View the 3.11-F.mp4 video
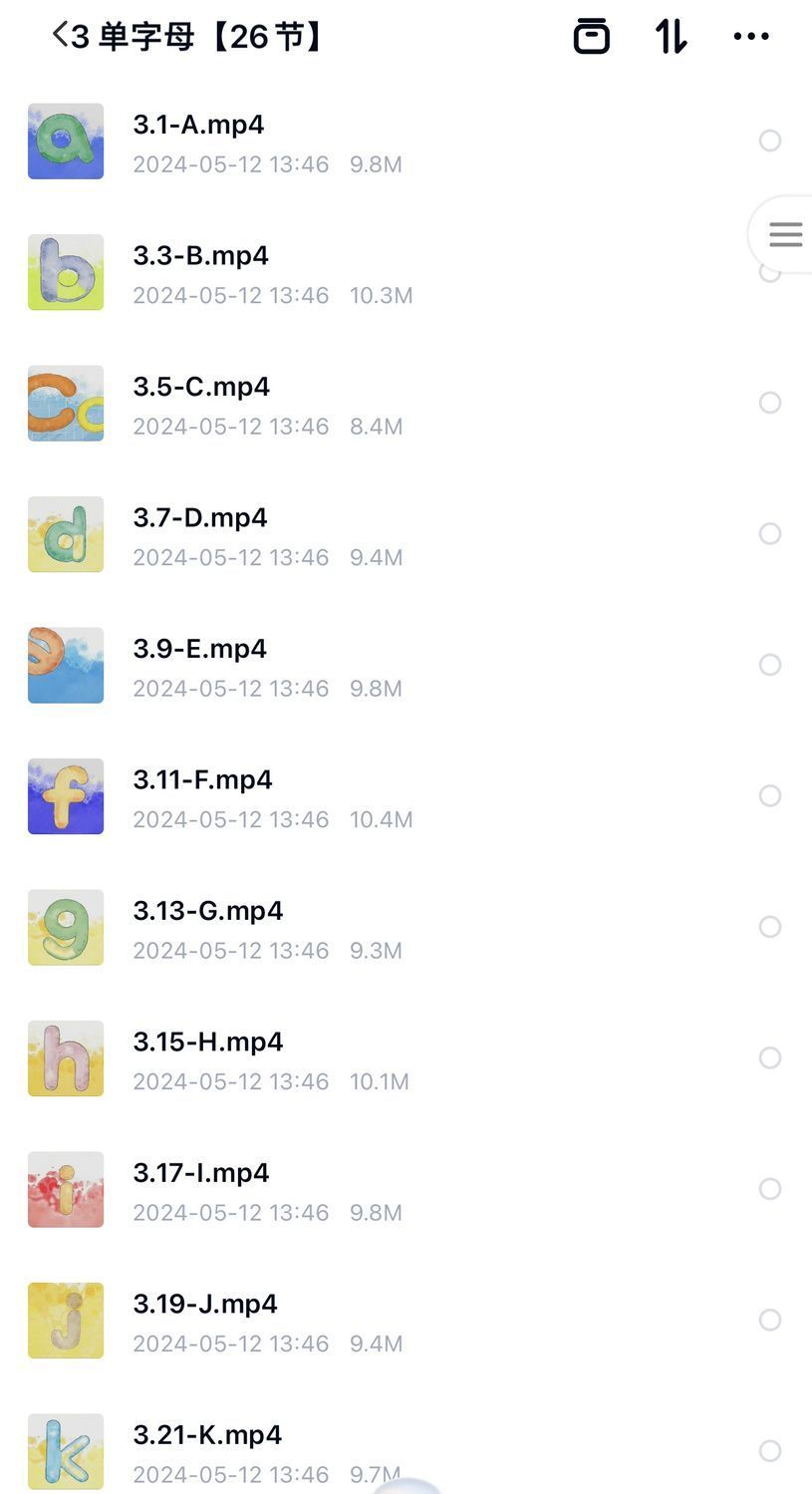Image resolution: width=812 pixels, height=1494 pixels. click(202, 780)
